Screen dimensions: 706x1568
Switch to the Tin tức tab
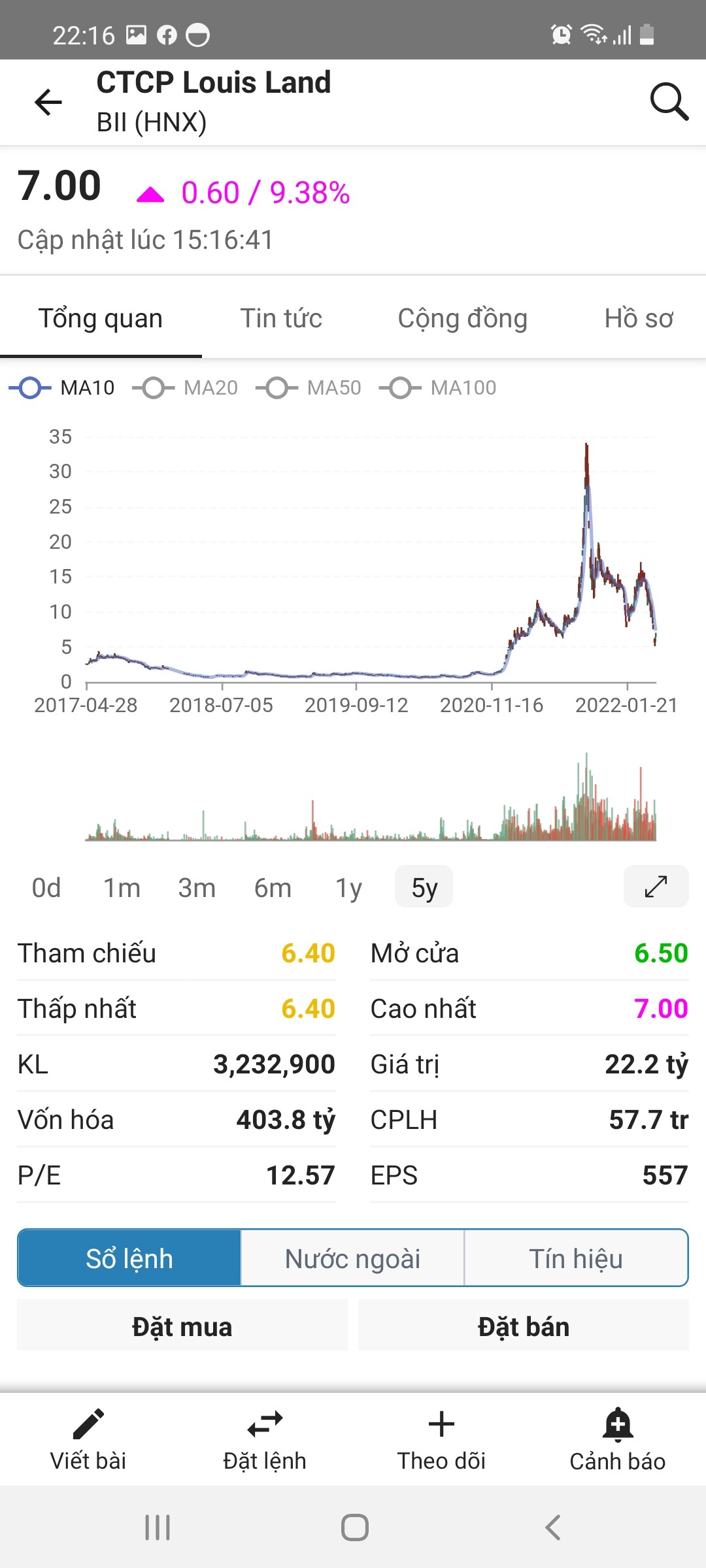tap(281, 319)
